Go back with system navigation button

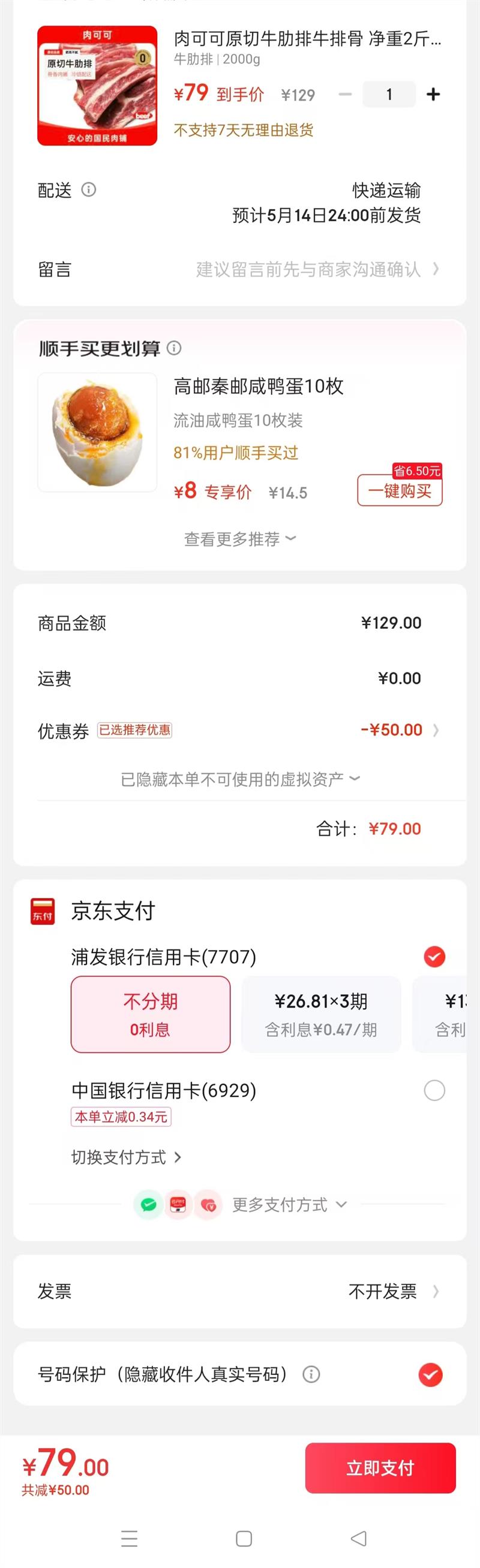click(x=359, y=1538)
